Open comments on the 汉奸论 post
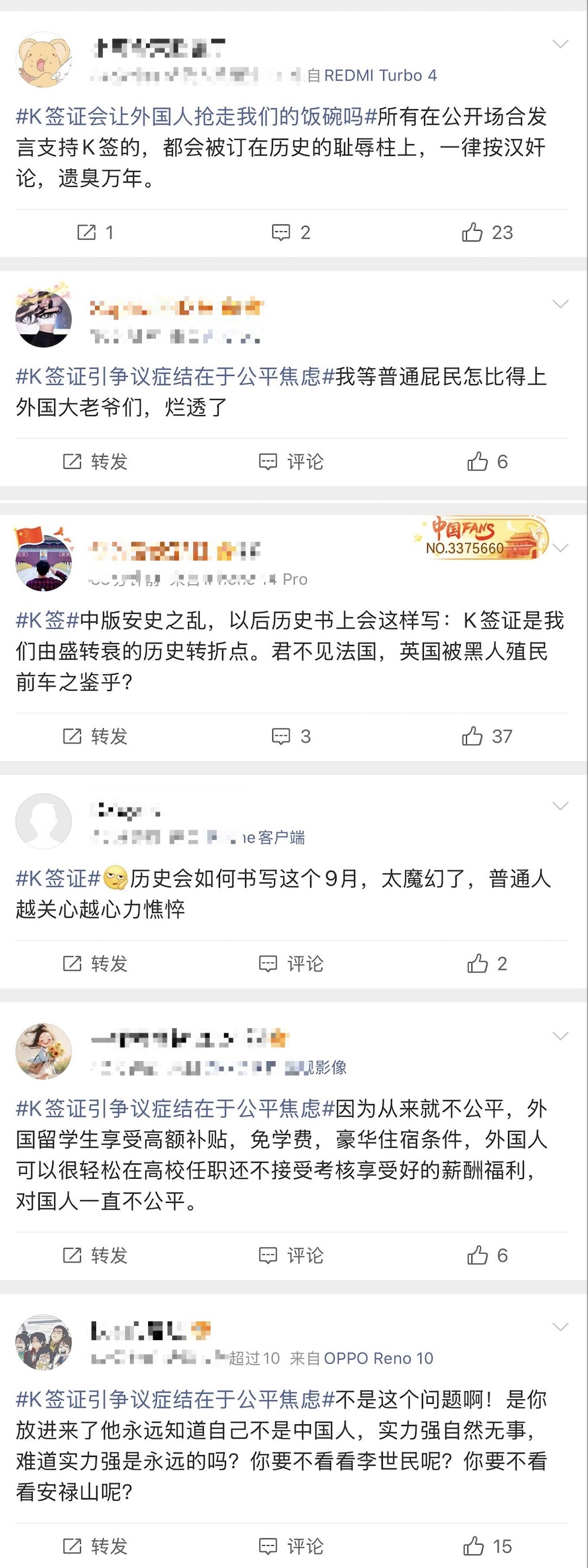The image size is (588, 1568). (291, 233)
